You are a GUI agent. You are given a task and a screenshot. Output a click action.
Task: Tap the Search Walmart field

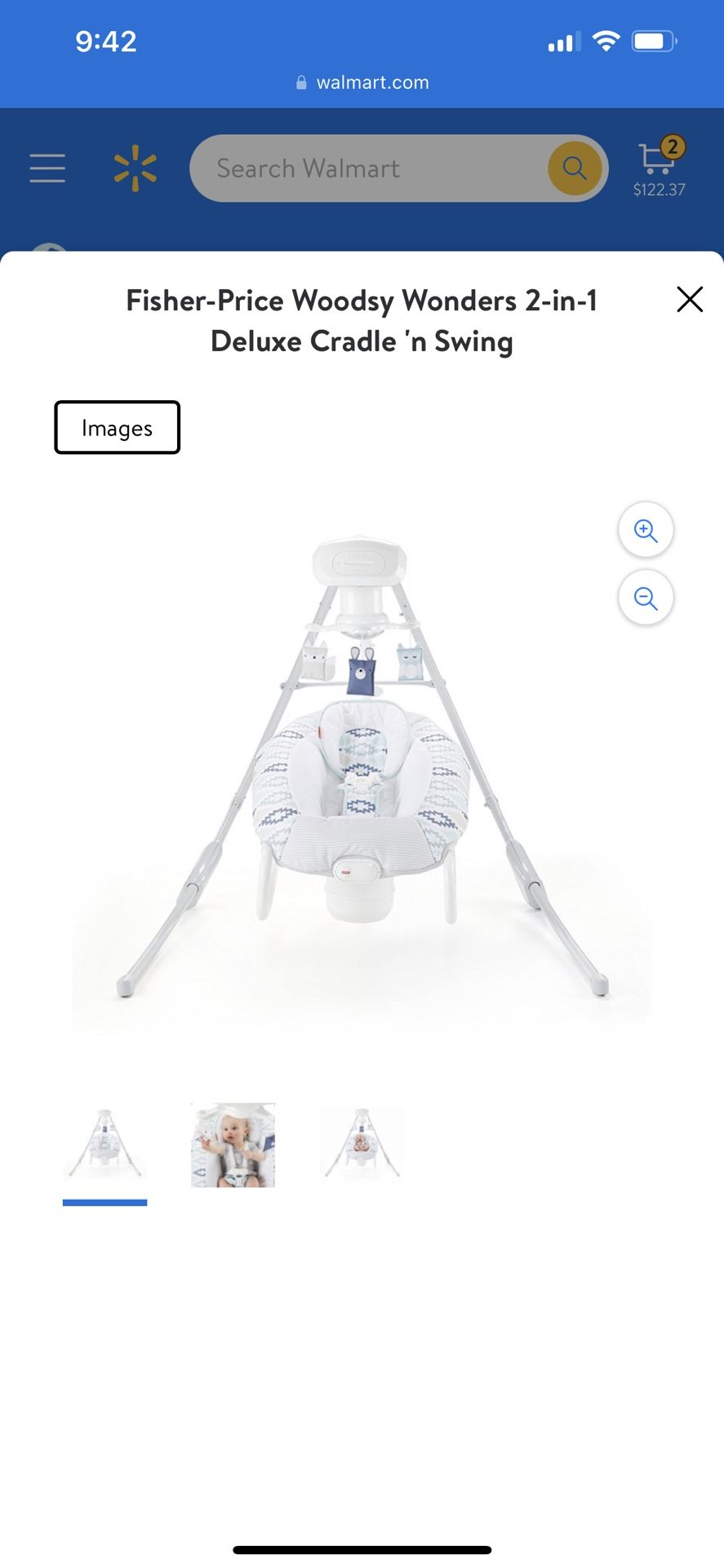(x=369, y=168)
